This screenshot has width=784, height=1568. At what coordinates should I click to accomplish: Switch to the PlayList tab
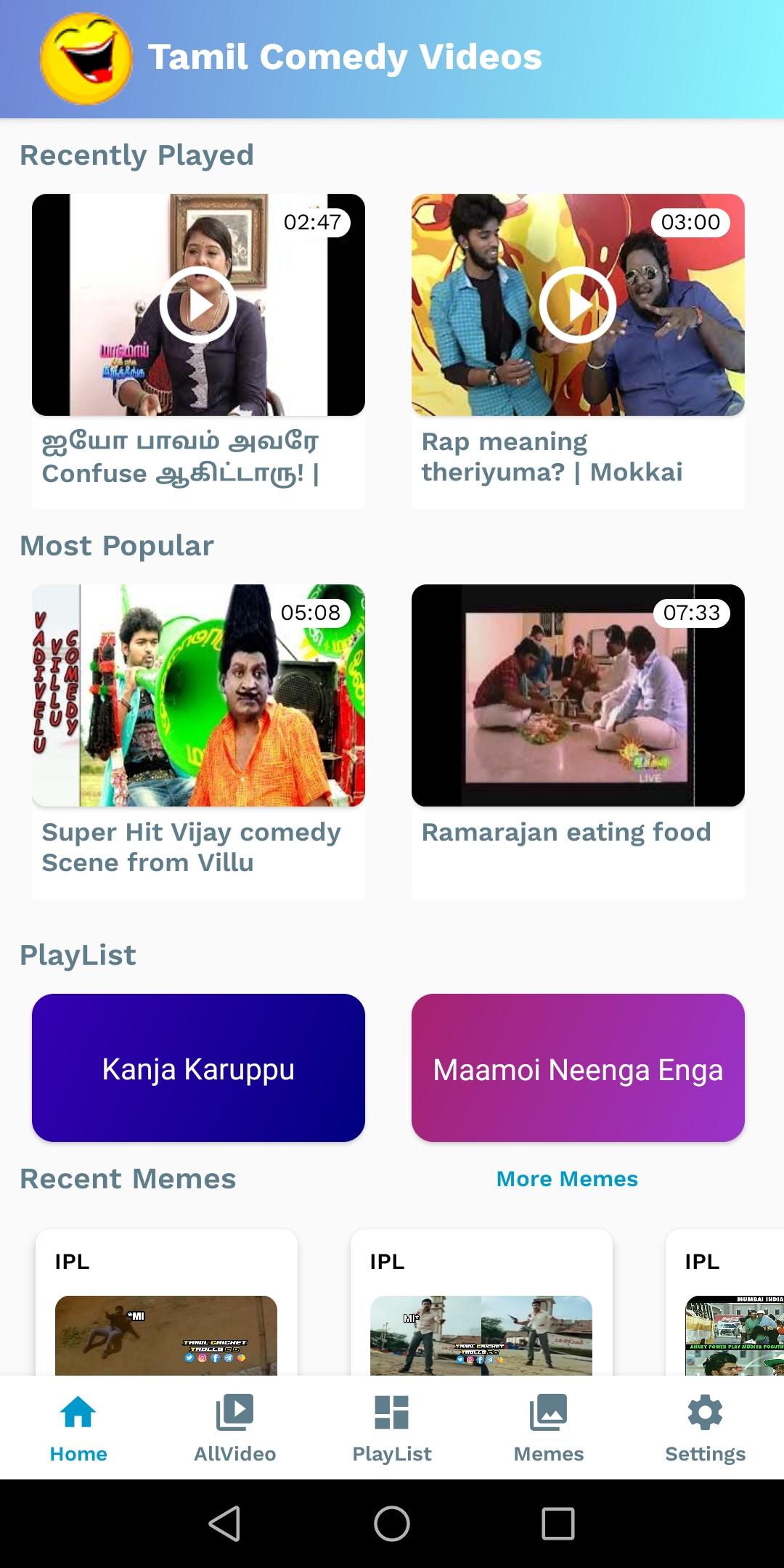[392, 1427]
